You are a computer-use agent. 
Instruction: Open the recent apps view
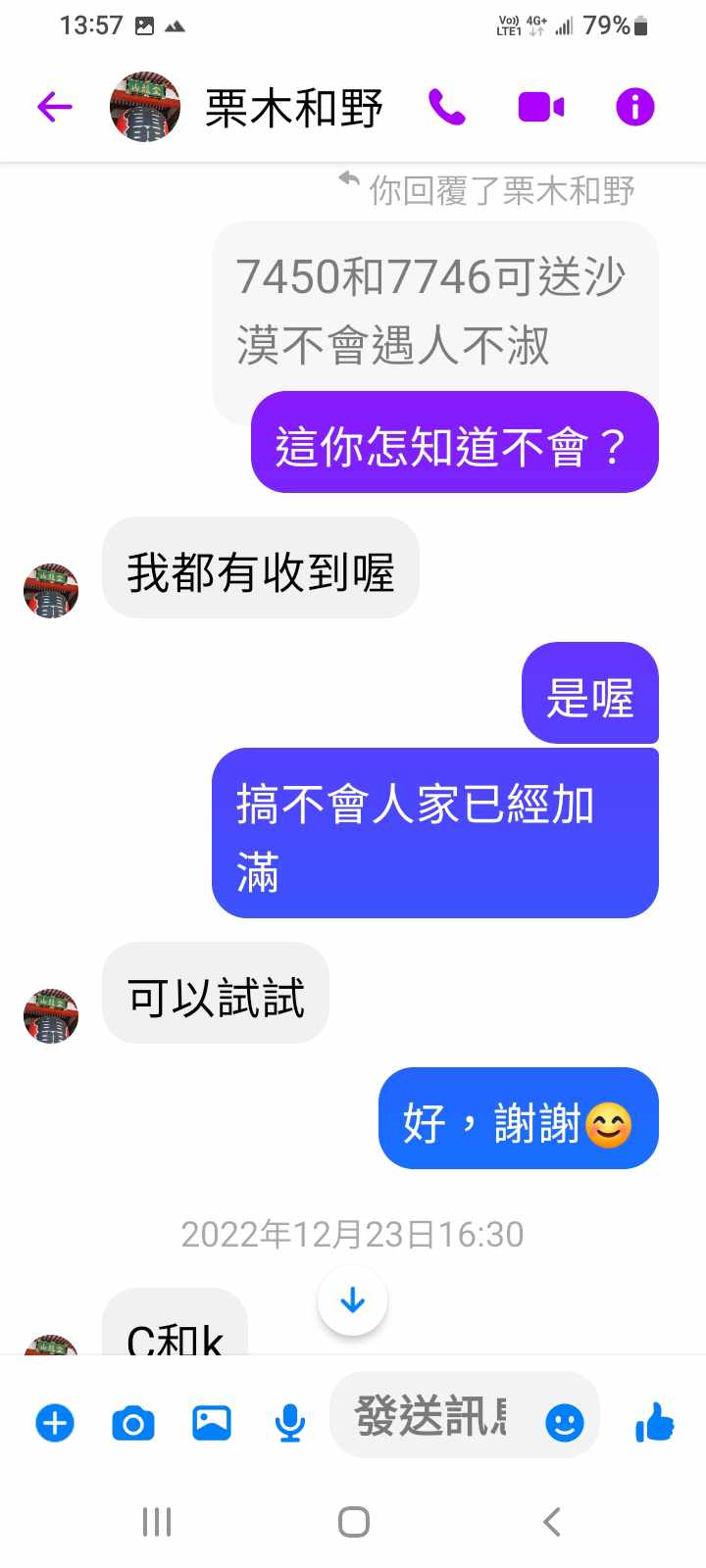(157, 1522)
